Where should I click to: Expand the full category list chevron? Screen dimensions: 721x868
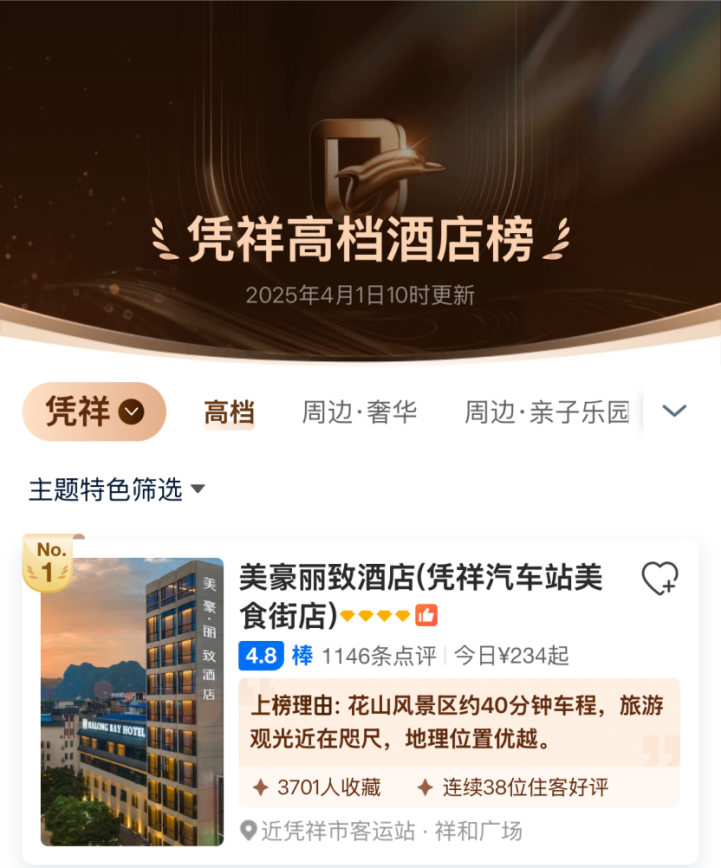tap(675, 411)
